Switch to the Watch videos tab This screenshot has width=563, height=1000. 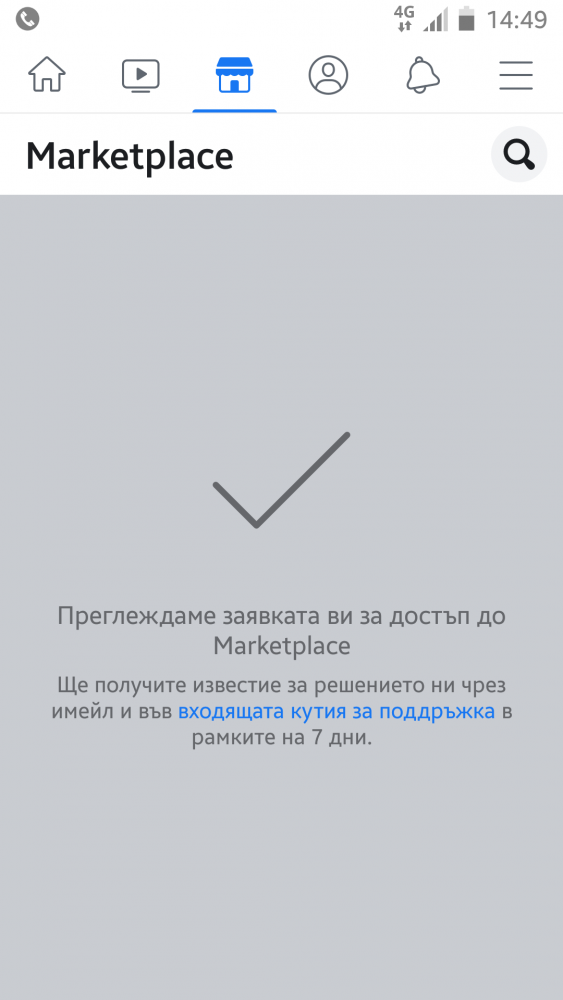pos(140,75)
